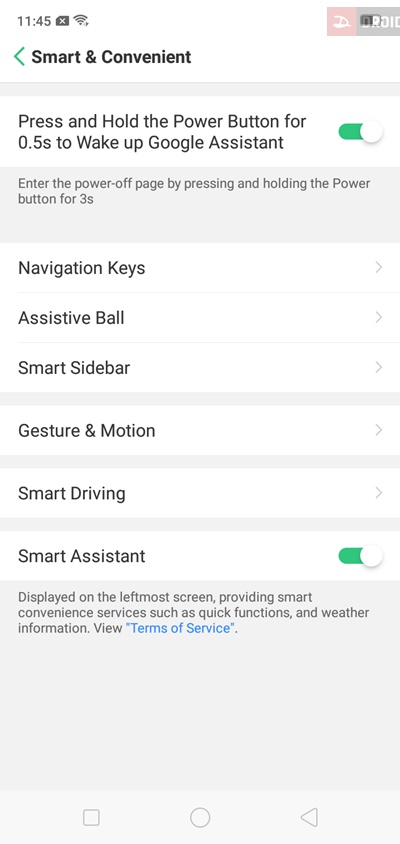This screenshot has width=400, height=844.
Task: Open Gesture & Motion settings
Action: pyautogui.click(x=200, y=430)
